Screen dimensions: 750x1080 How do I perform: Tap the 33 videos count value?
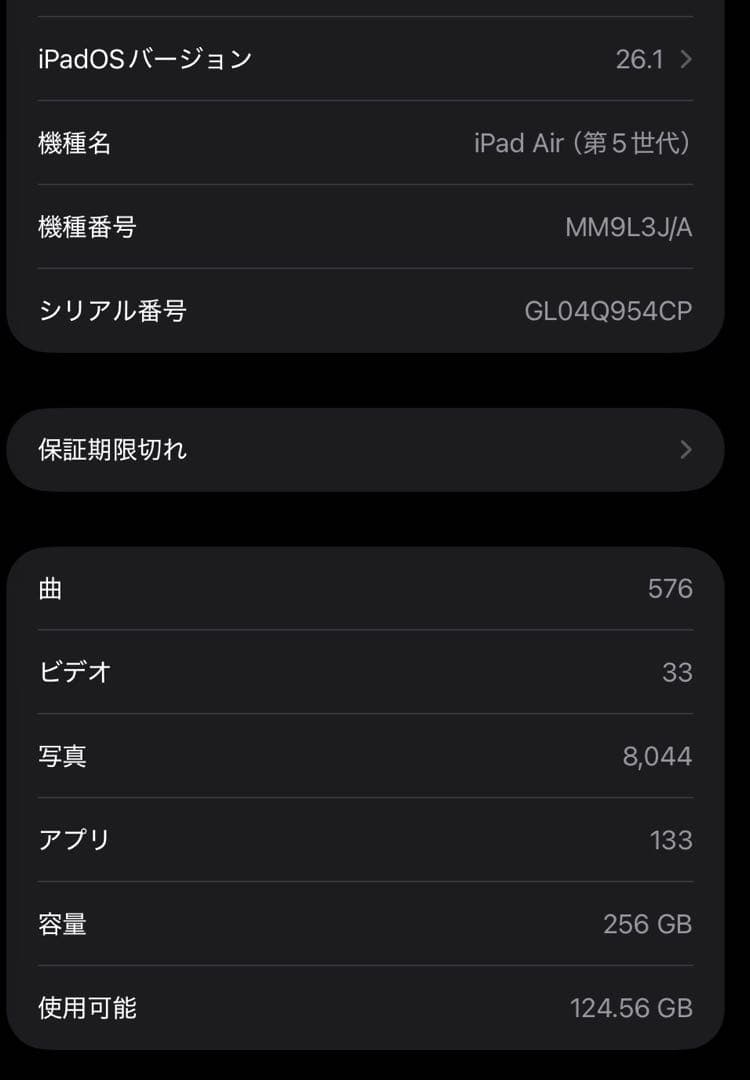pos(680,673)
